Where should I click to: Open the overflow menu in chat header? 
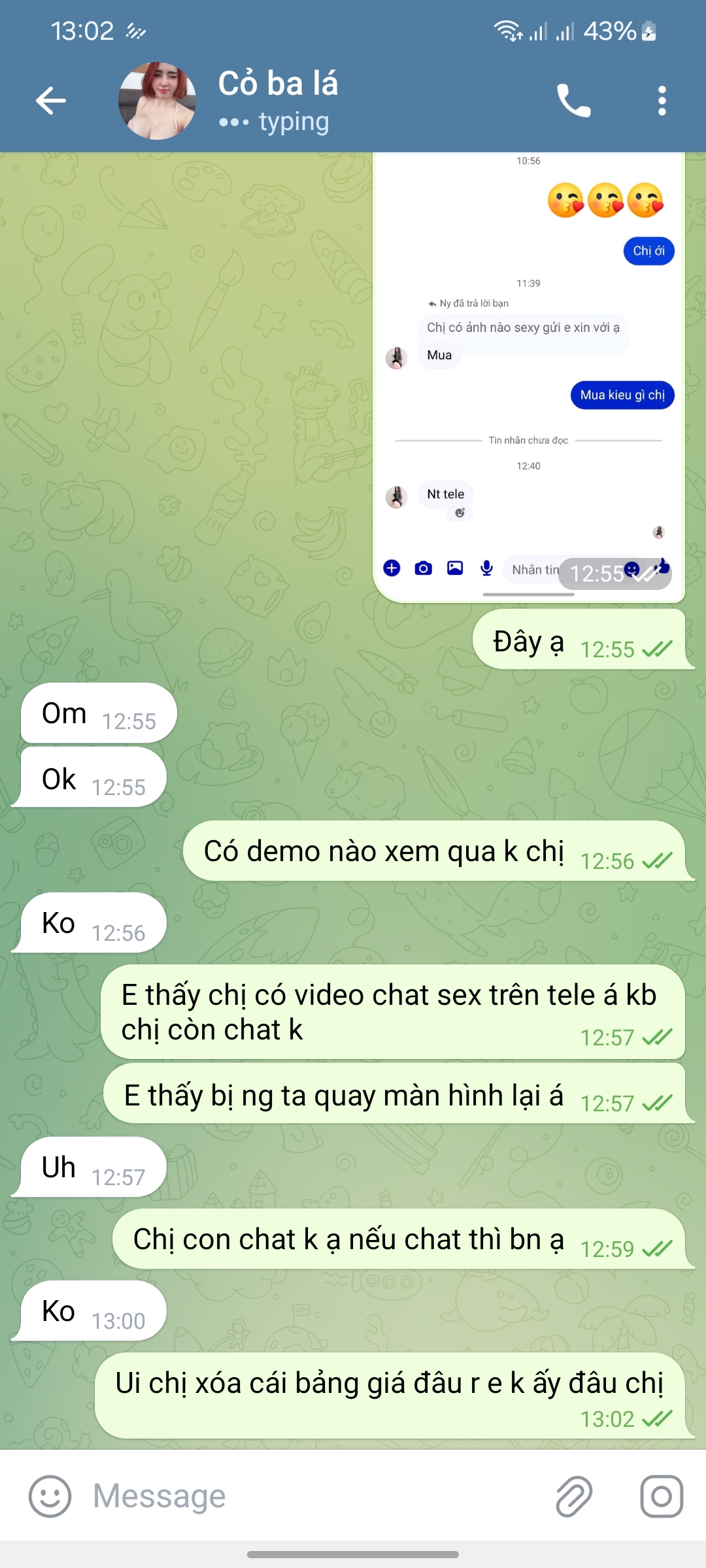click(x=662, y=101)
